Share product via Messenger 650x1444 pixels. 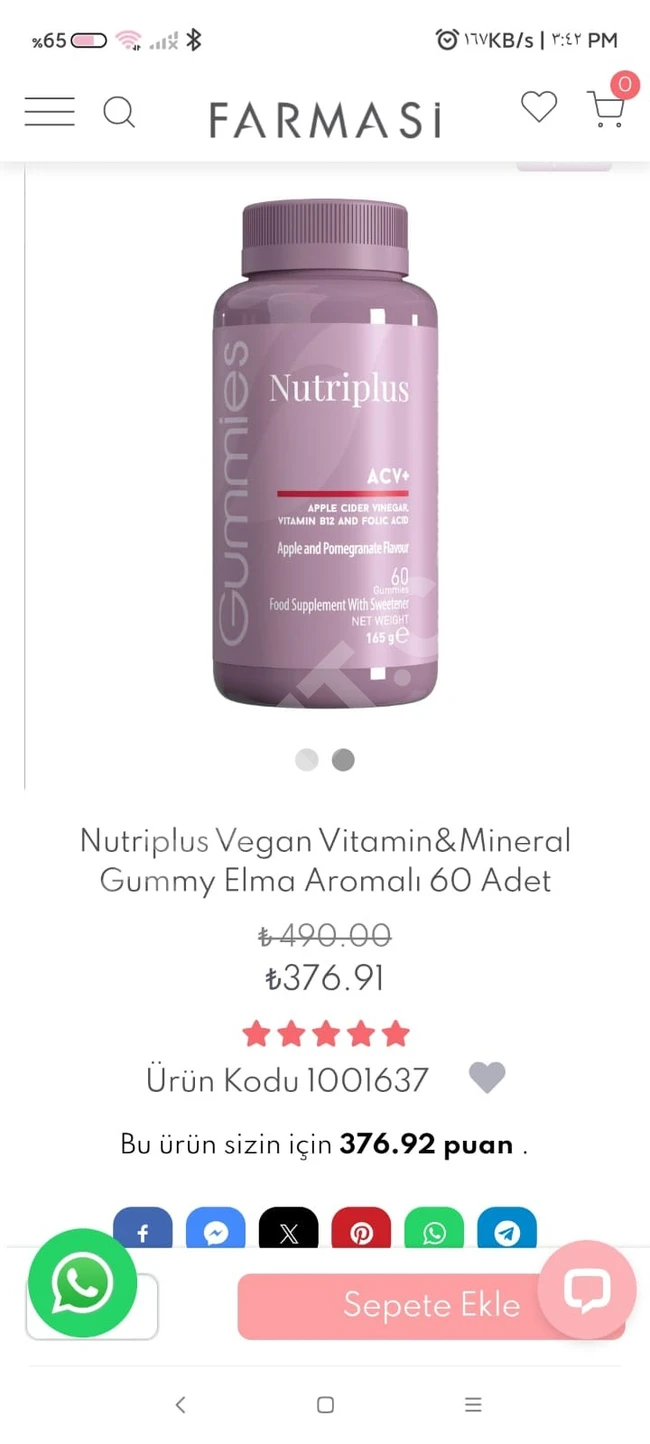(x=216, y=1231)
